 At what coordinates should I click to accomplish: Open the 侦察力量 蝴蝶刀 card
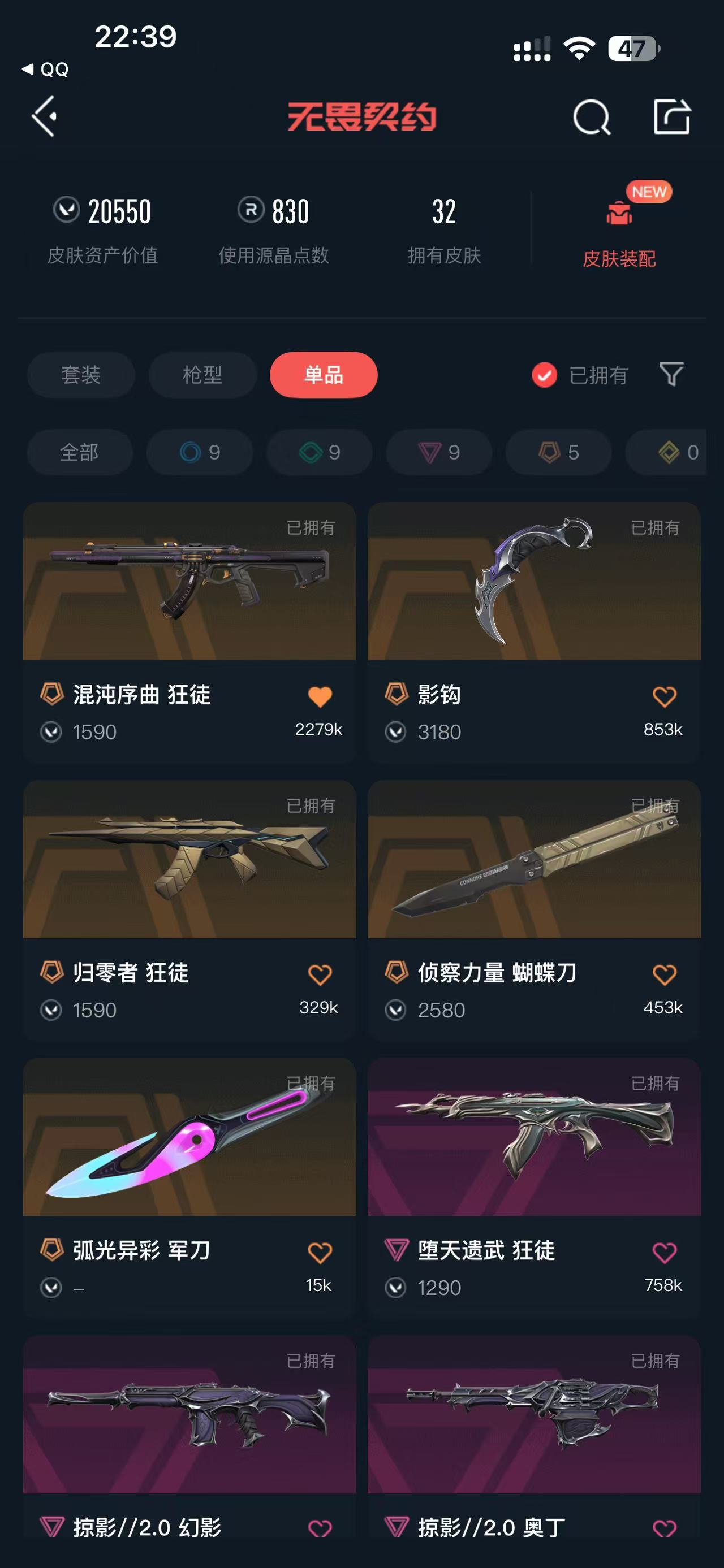click(534, 911)
